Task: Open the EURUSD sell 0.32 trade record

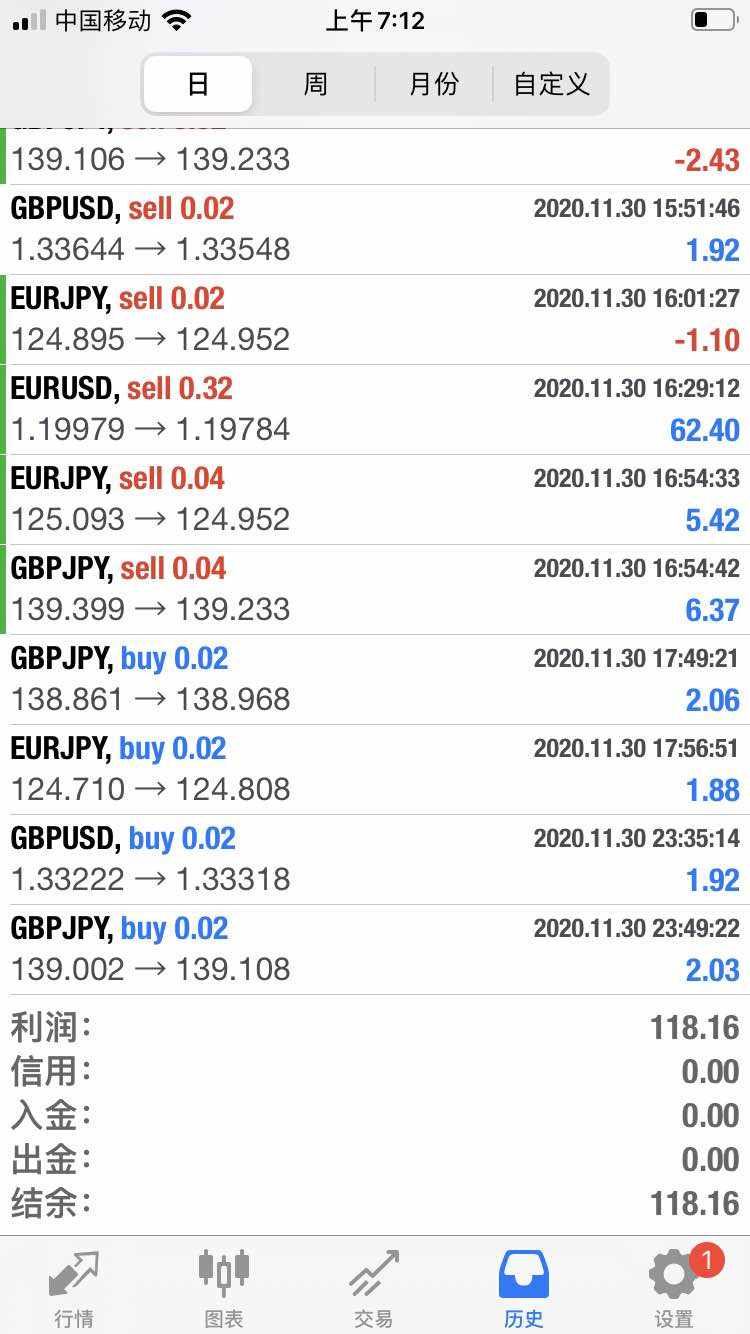Action: [375, 409]
